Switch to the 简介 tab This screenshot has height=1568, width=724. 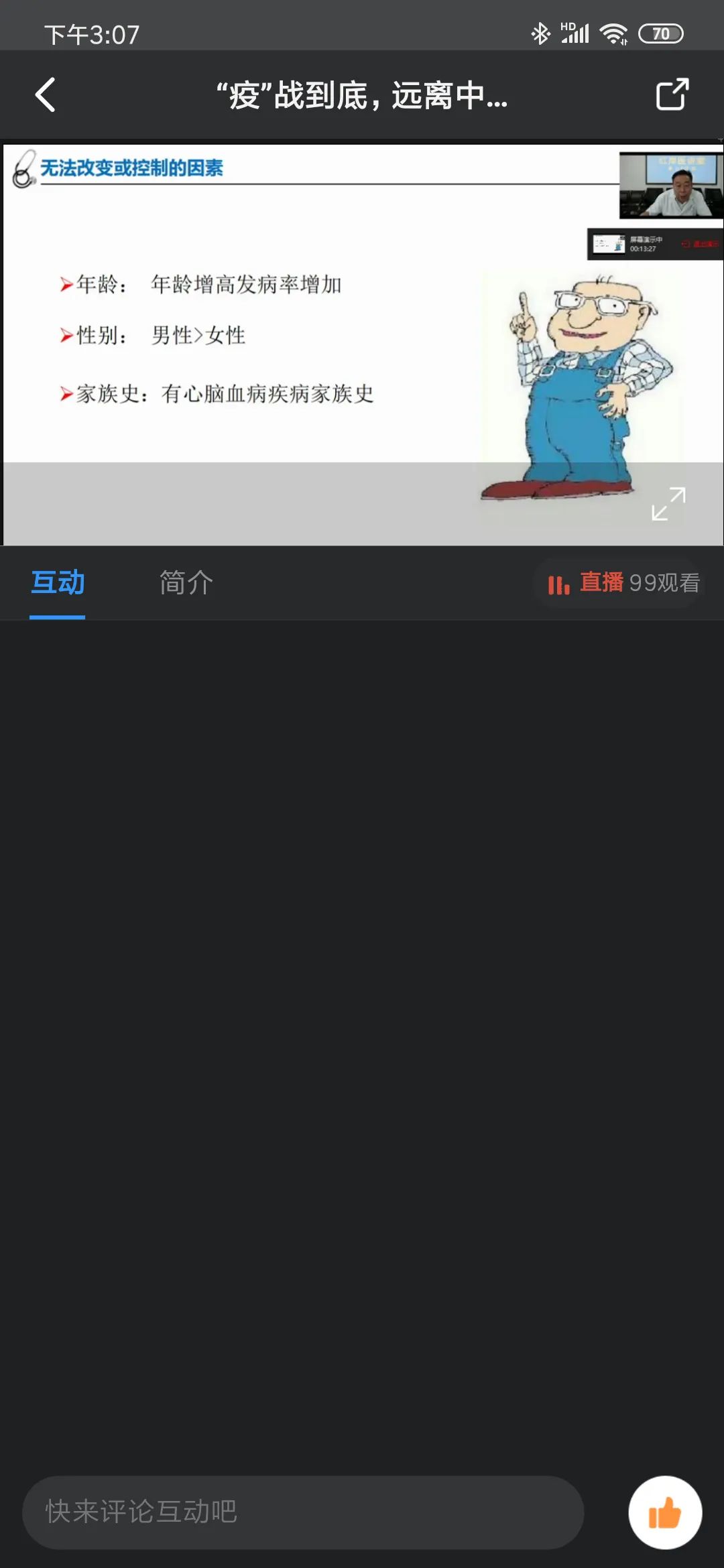[186, 583]
